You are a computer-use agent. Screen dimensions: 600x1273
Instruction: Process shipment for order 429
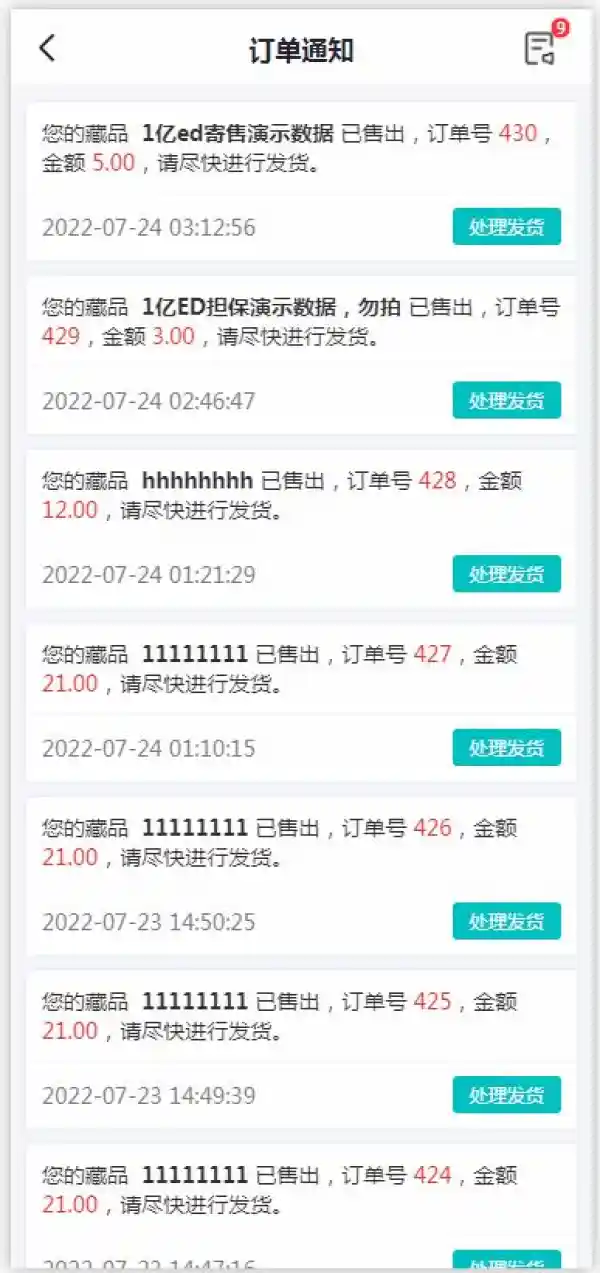click(x=506, y=400)
